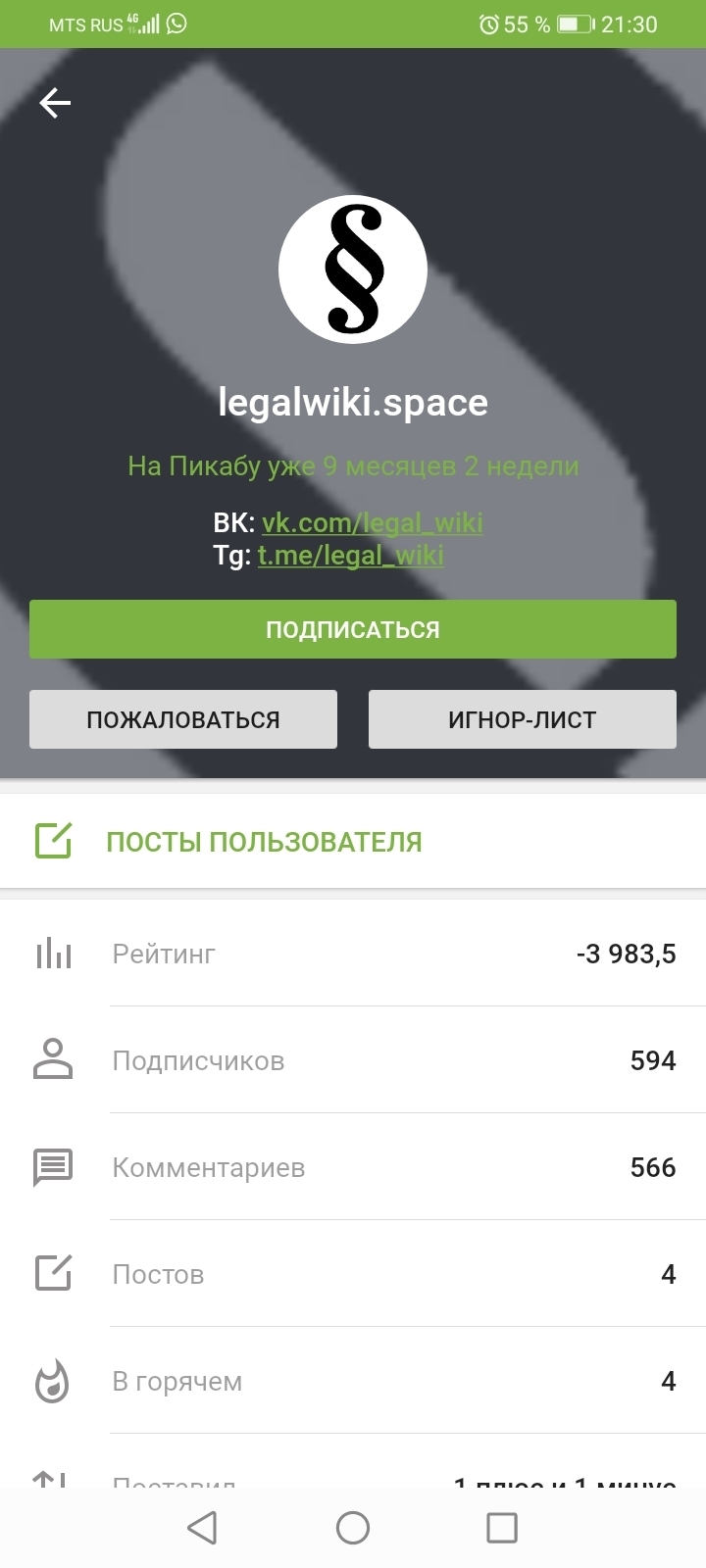This screenshot has width=706, height=1568.
Task: Add user to ИГНОР-ЛИСТ
Action: (x=523, y=719)
